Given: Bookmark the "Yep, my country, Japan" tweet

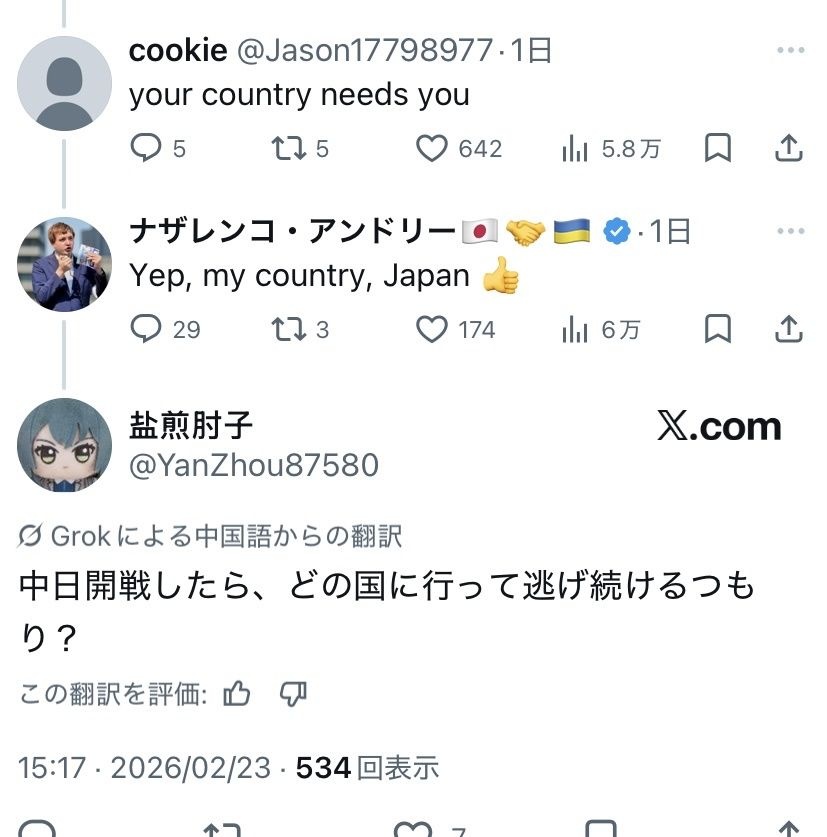Looking at the screenshot, I should (718, 329).
